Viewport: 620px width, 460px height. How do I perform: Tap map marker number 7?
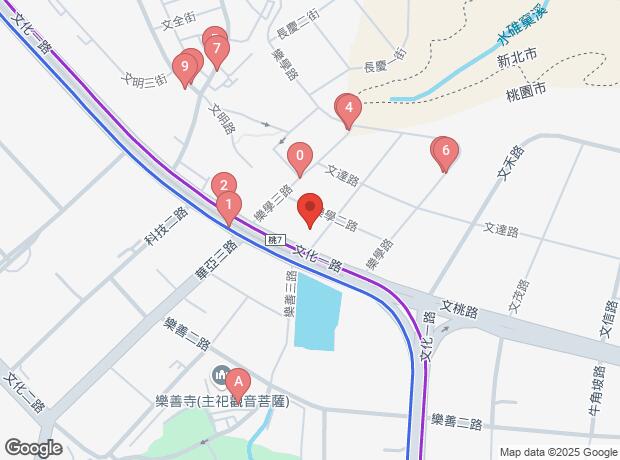[215, 47]
